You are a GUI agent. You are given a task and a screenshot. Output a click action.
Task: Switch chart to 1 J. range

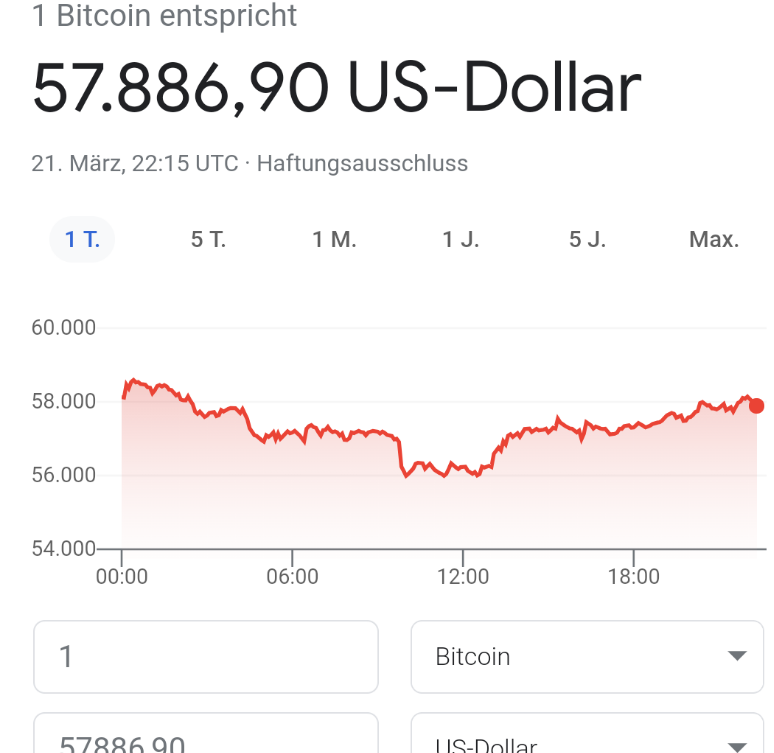tap(460, 240)
